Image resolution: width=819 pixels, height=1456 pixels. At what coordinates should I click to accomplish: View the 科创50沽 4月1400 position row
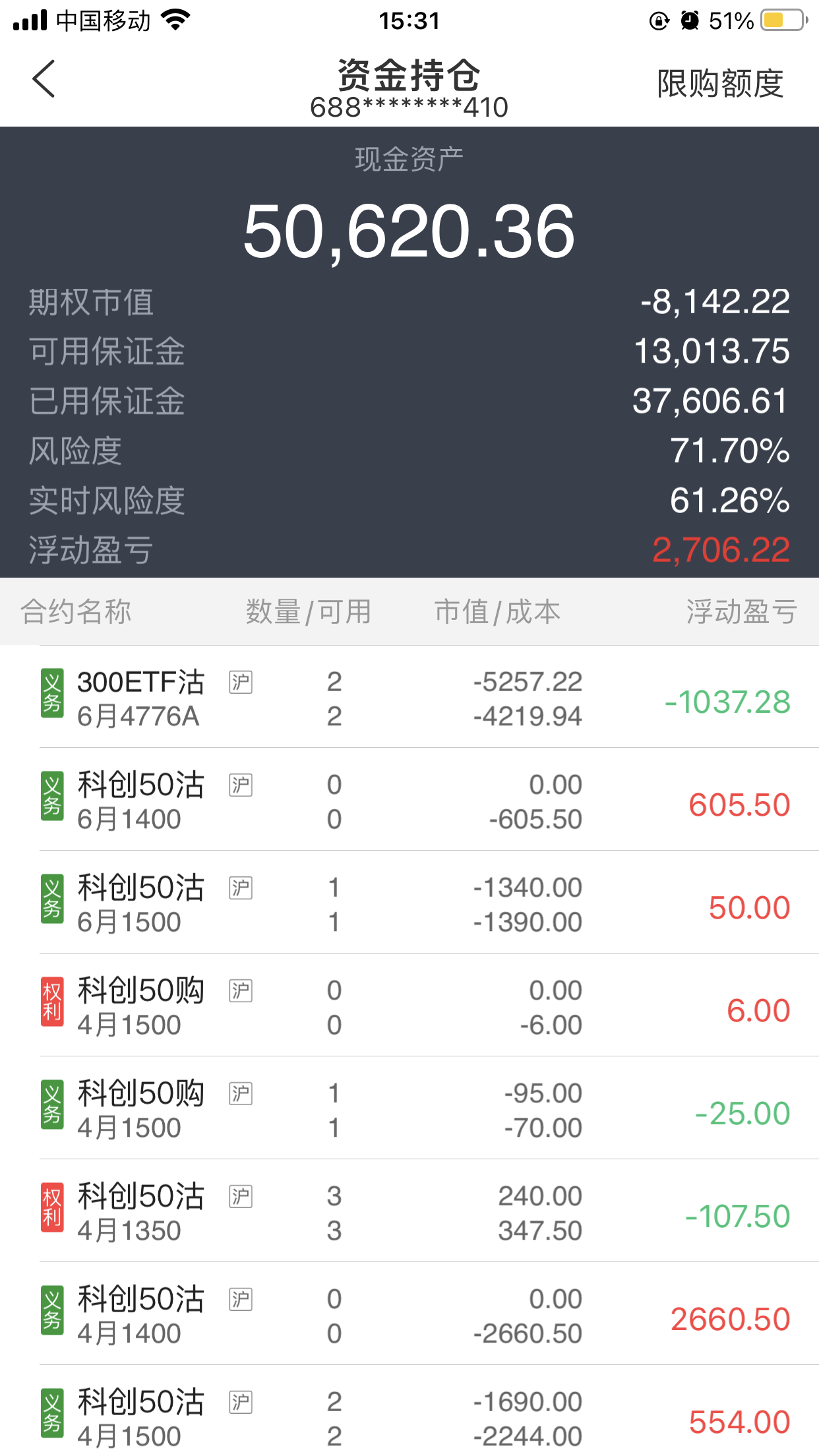coord(409,1316)
